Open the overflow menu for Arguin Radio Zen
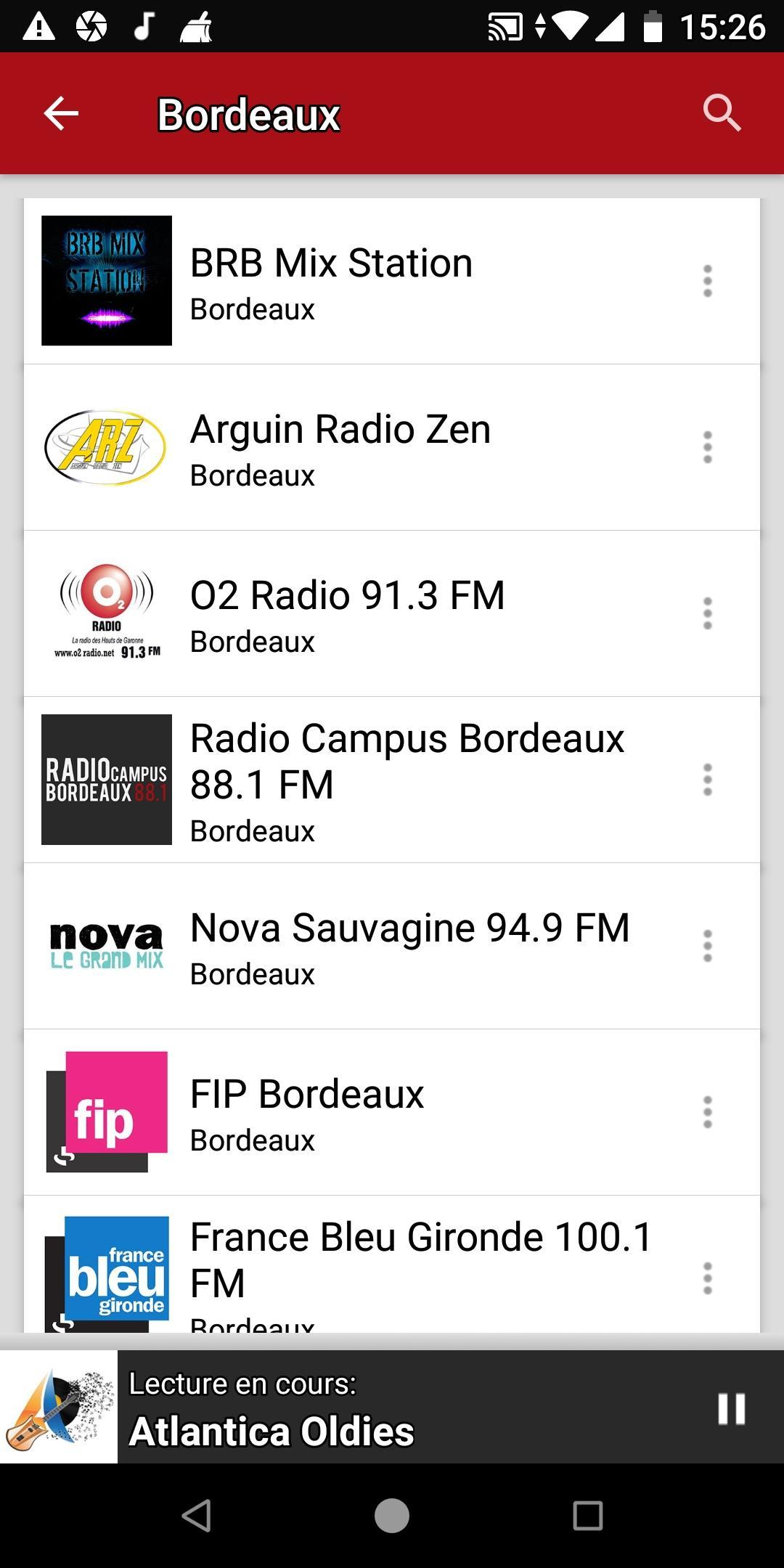This screenshot has width=784, height=1568. click(x=708, y=447)
